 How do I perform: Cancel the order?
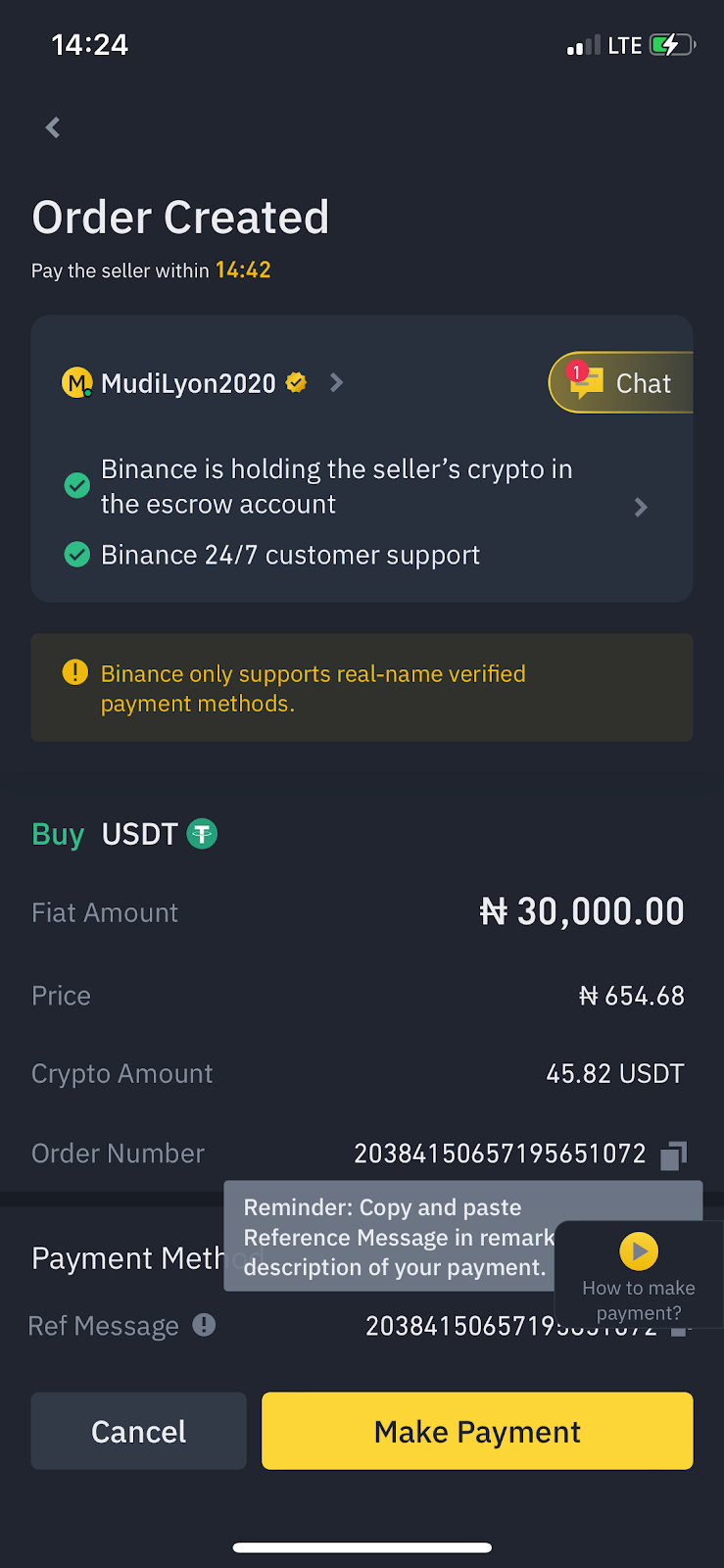138,1430
